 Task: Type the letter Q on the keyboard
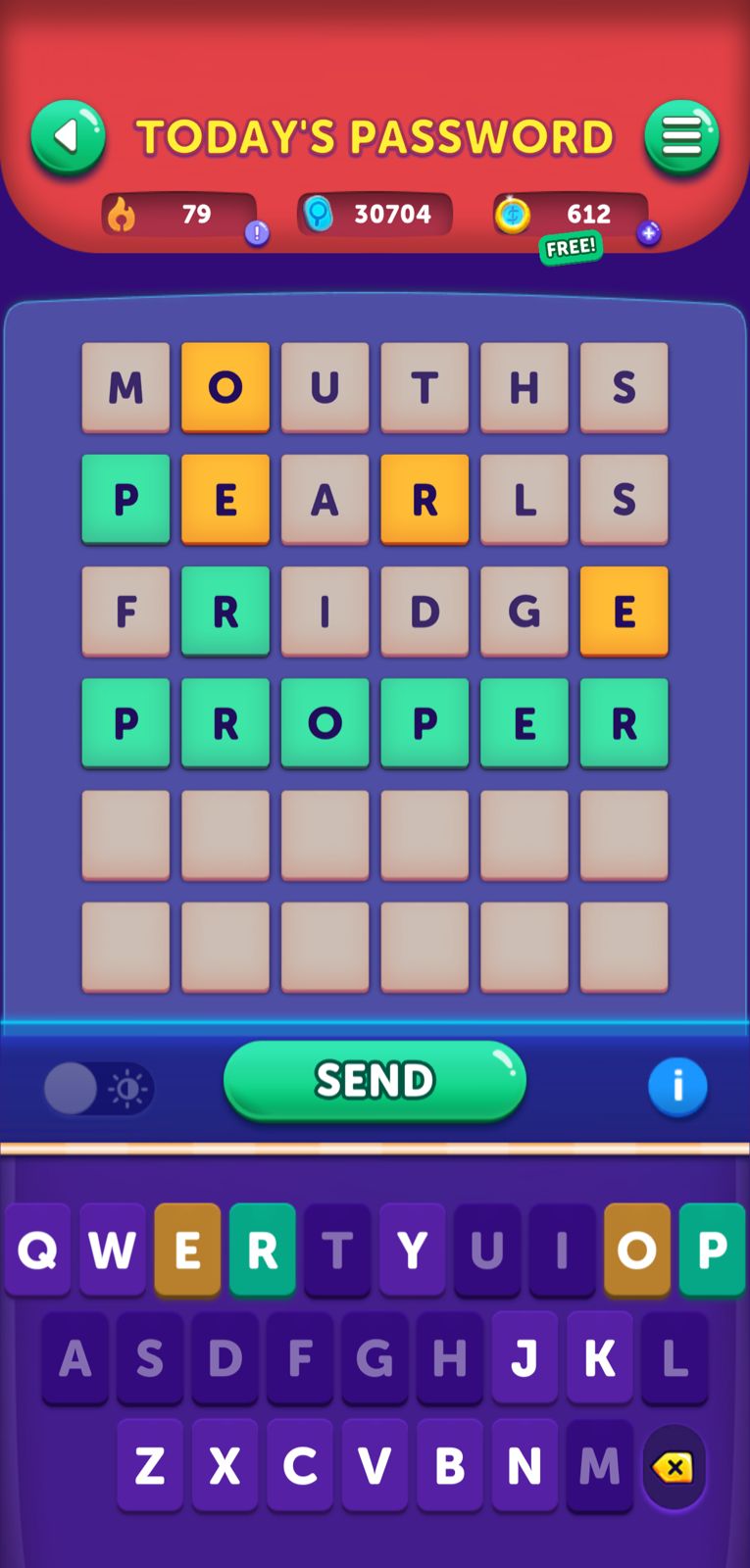(x=37, y=1250)
